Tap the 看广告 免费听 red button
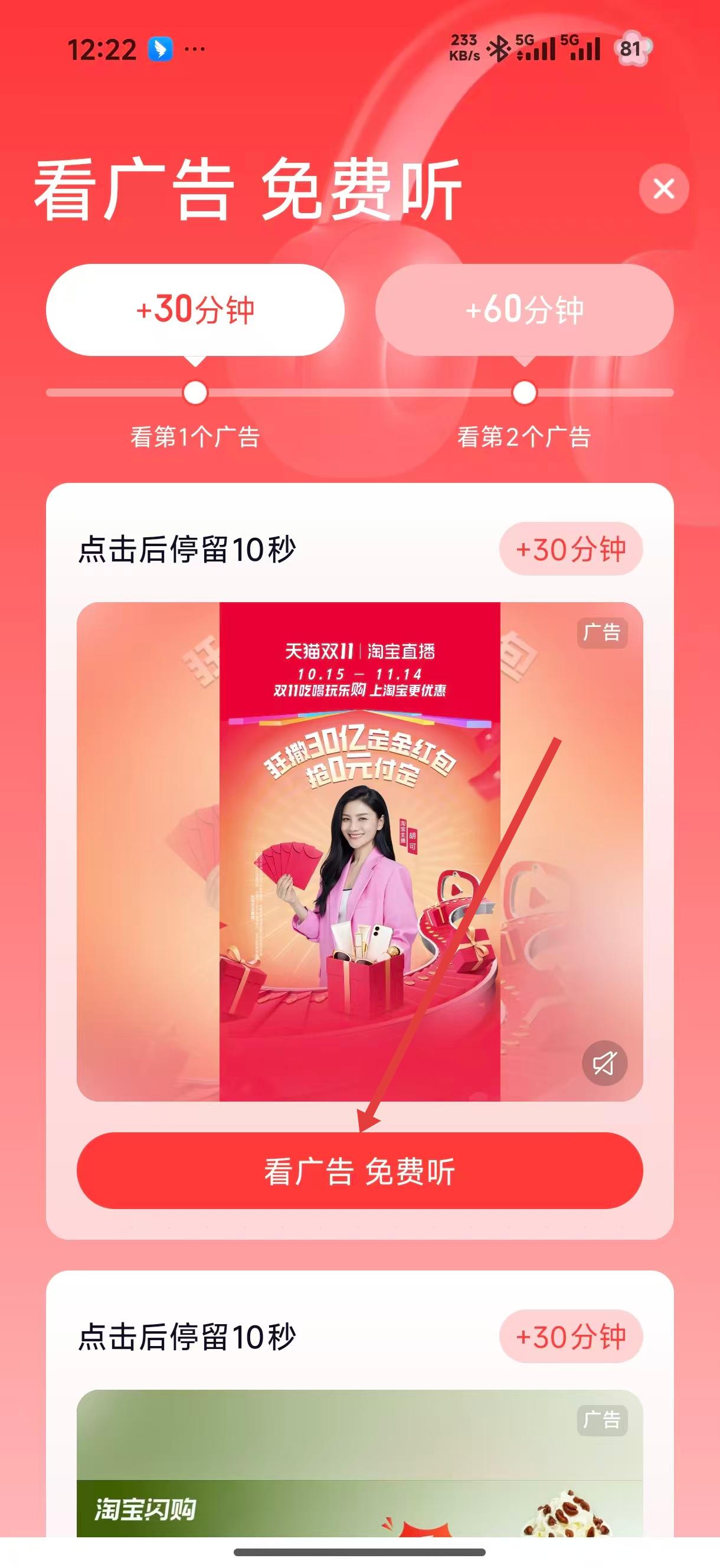This screenshot has width=720, height=1568. [x=359, y=1170]
